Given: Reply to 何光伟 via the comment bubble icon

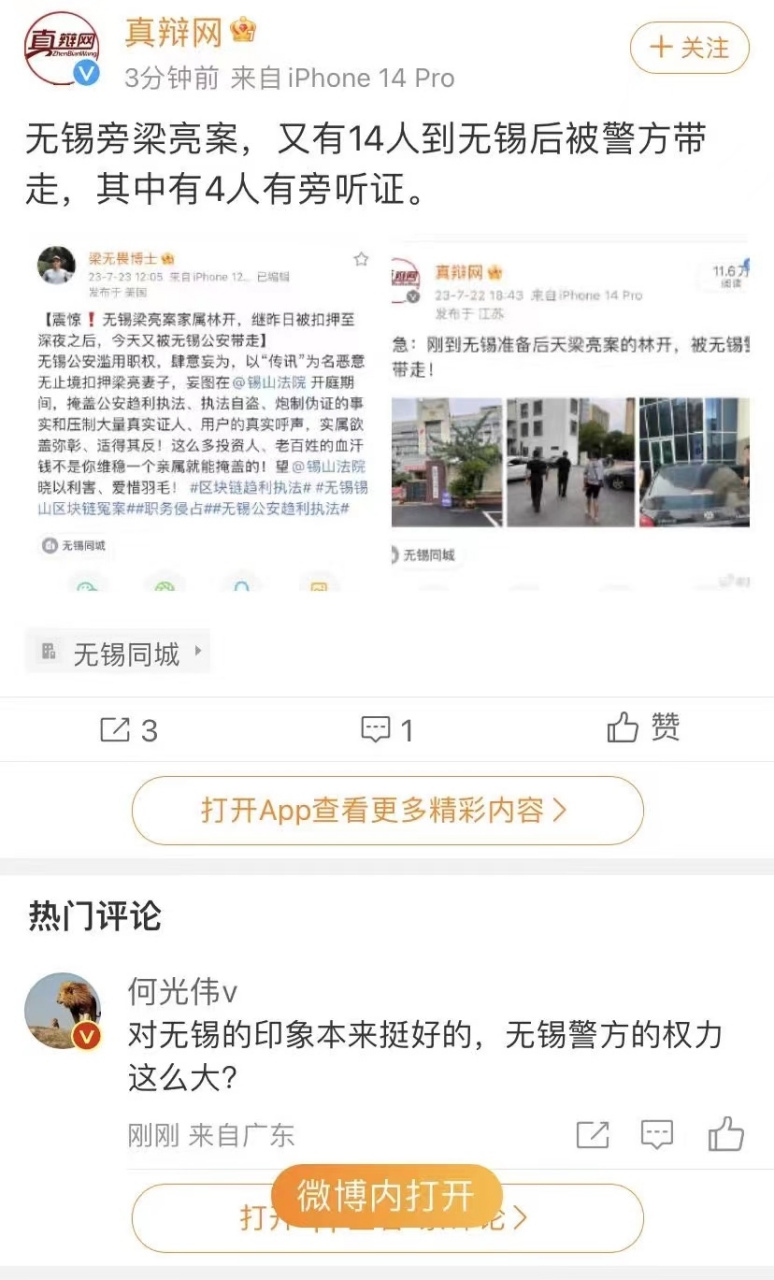Looking at the screenshot, I should tap(657, 1134).
